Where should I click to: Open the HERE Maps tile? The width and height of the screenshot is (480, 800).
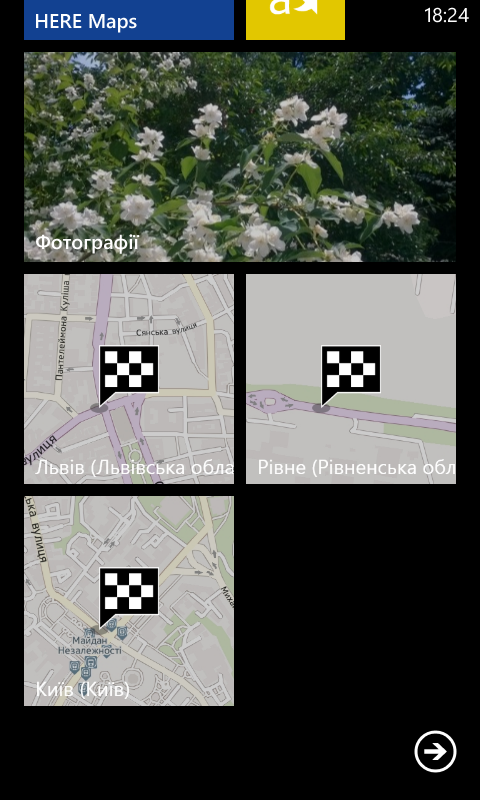click(129, 20)
